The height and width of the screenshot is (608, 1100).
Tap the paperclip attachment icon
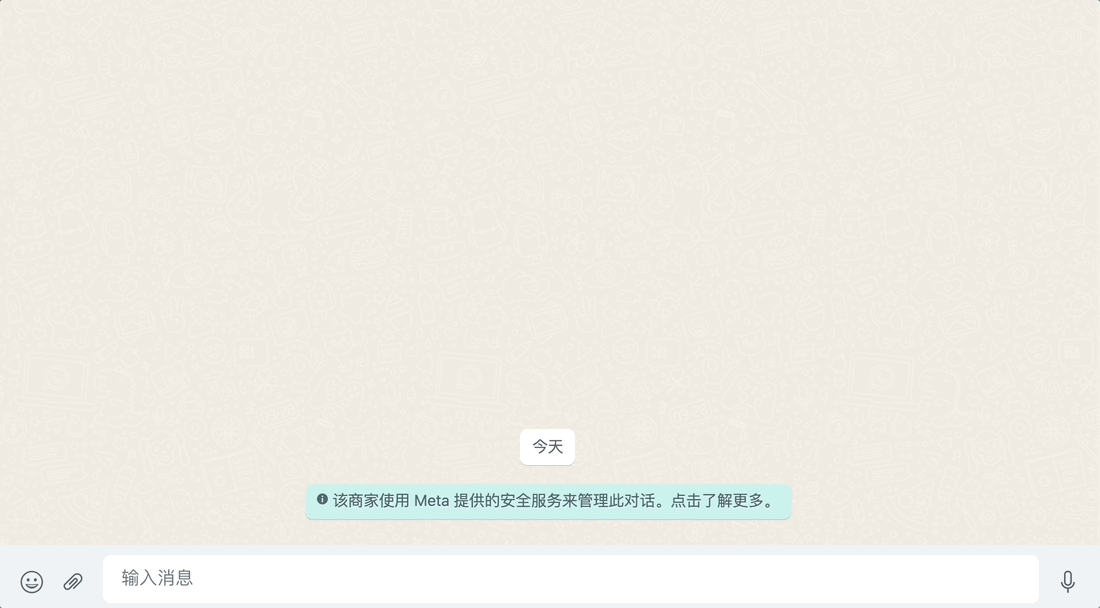click(x=73, y=581)
